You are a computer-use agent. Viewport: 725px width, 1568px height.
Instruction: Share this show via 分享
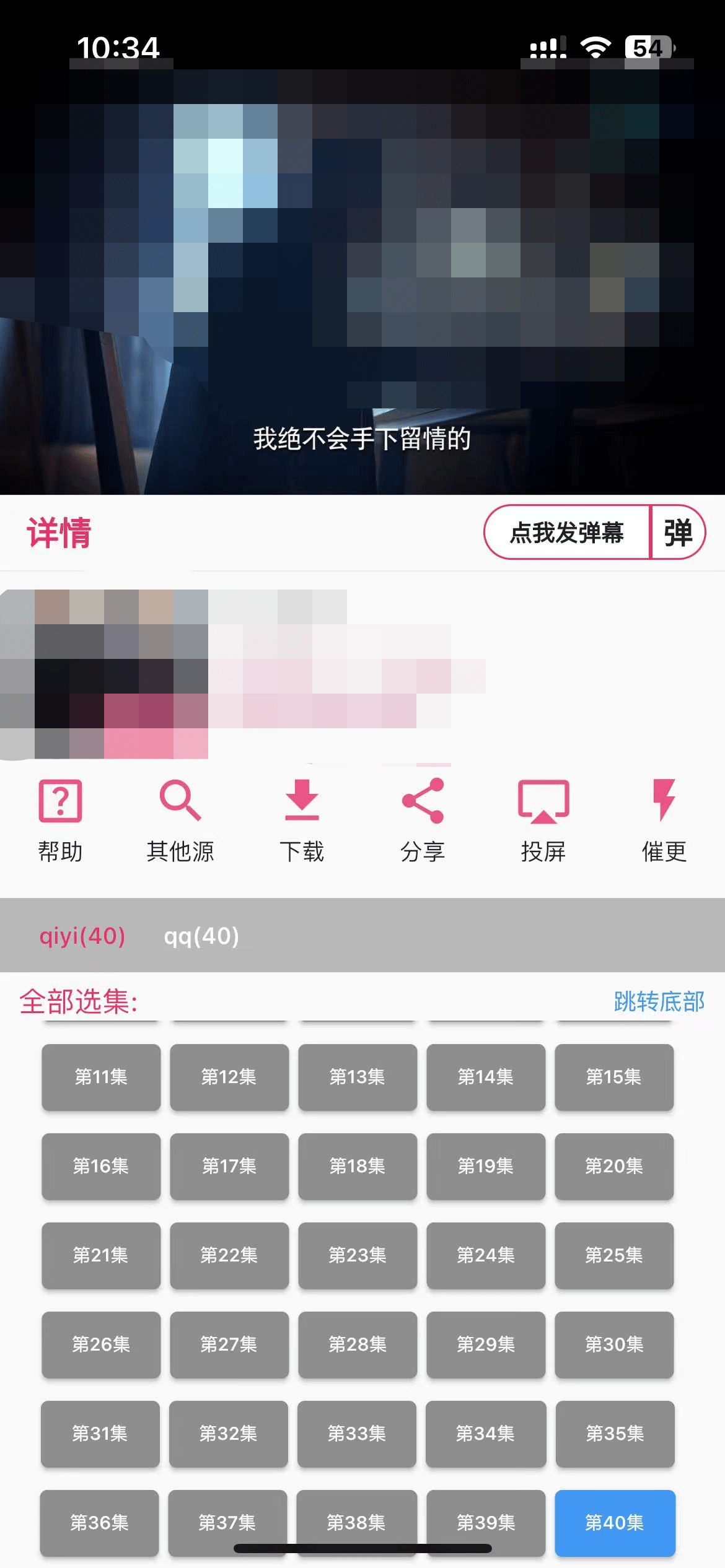[x=423, y=821]
